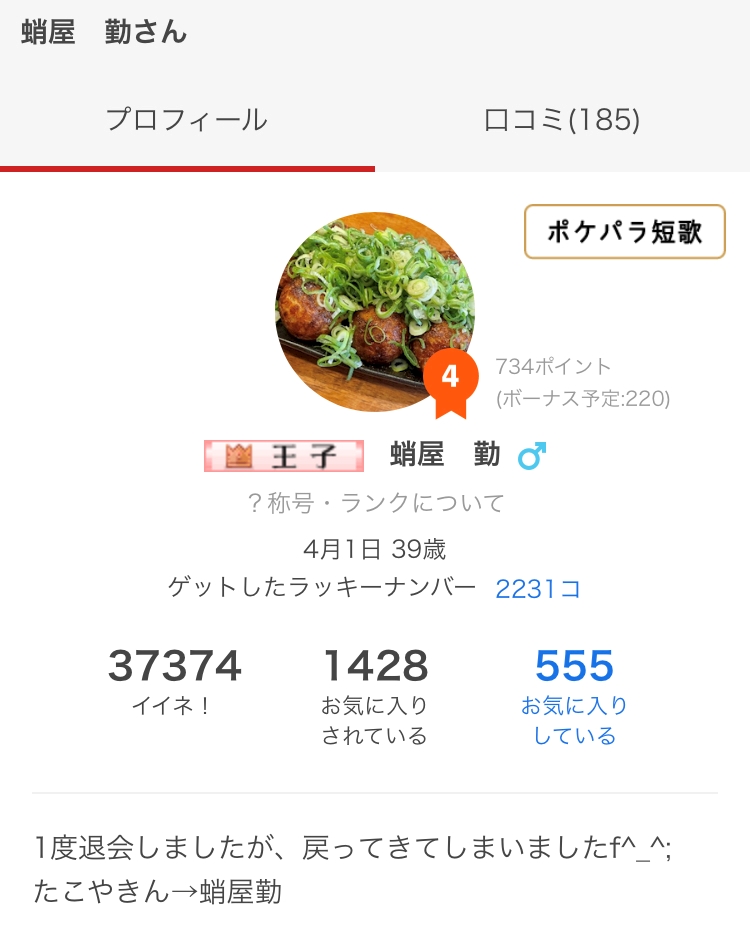Open the ポケパラ短歌 button

[624, 232]
